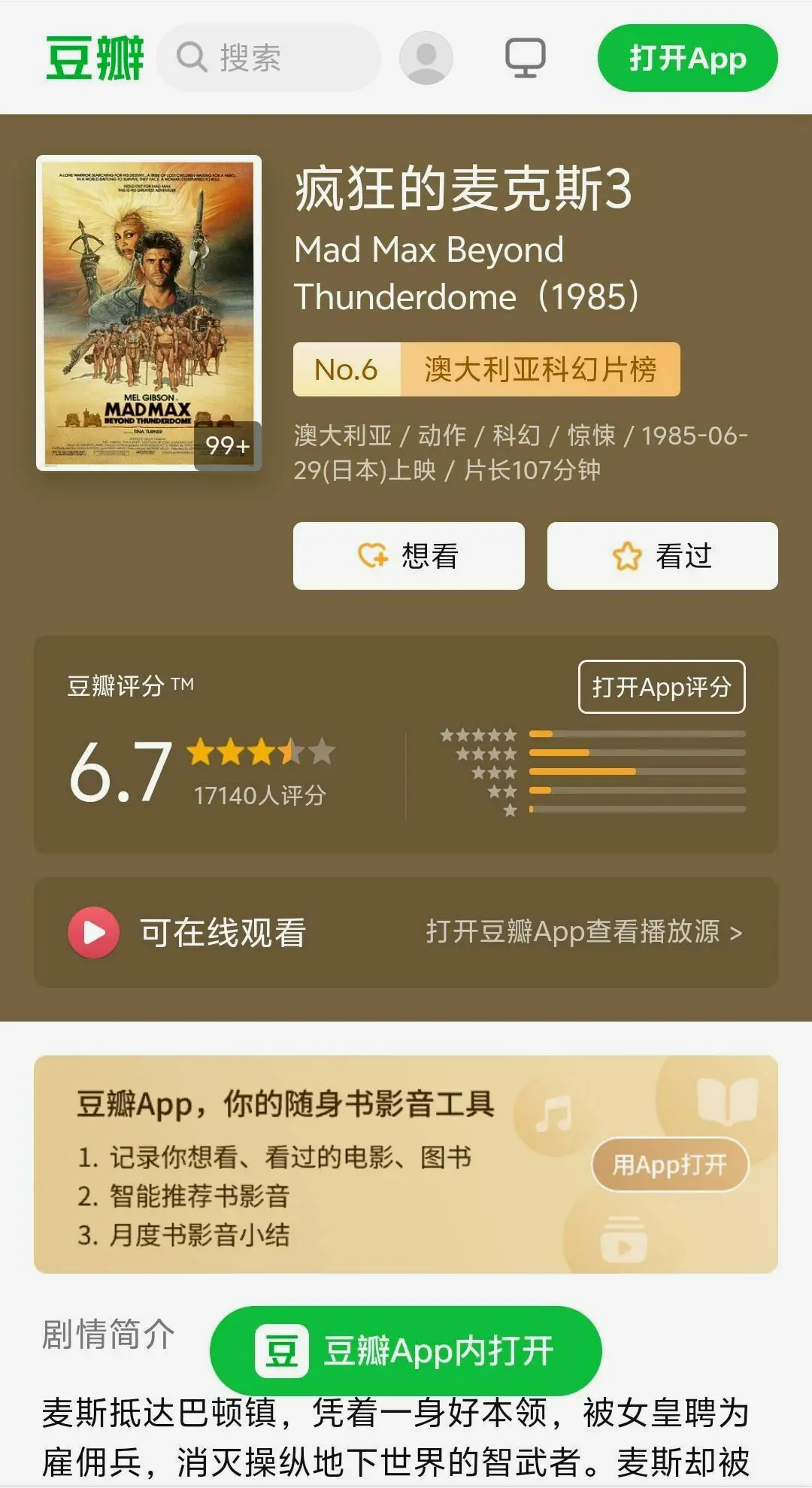Open 可在线观看 playback sources
Image resolution: width=812 pixels, height=1488 pixels.
tap(406, 932)
